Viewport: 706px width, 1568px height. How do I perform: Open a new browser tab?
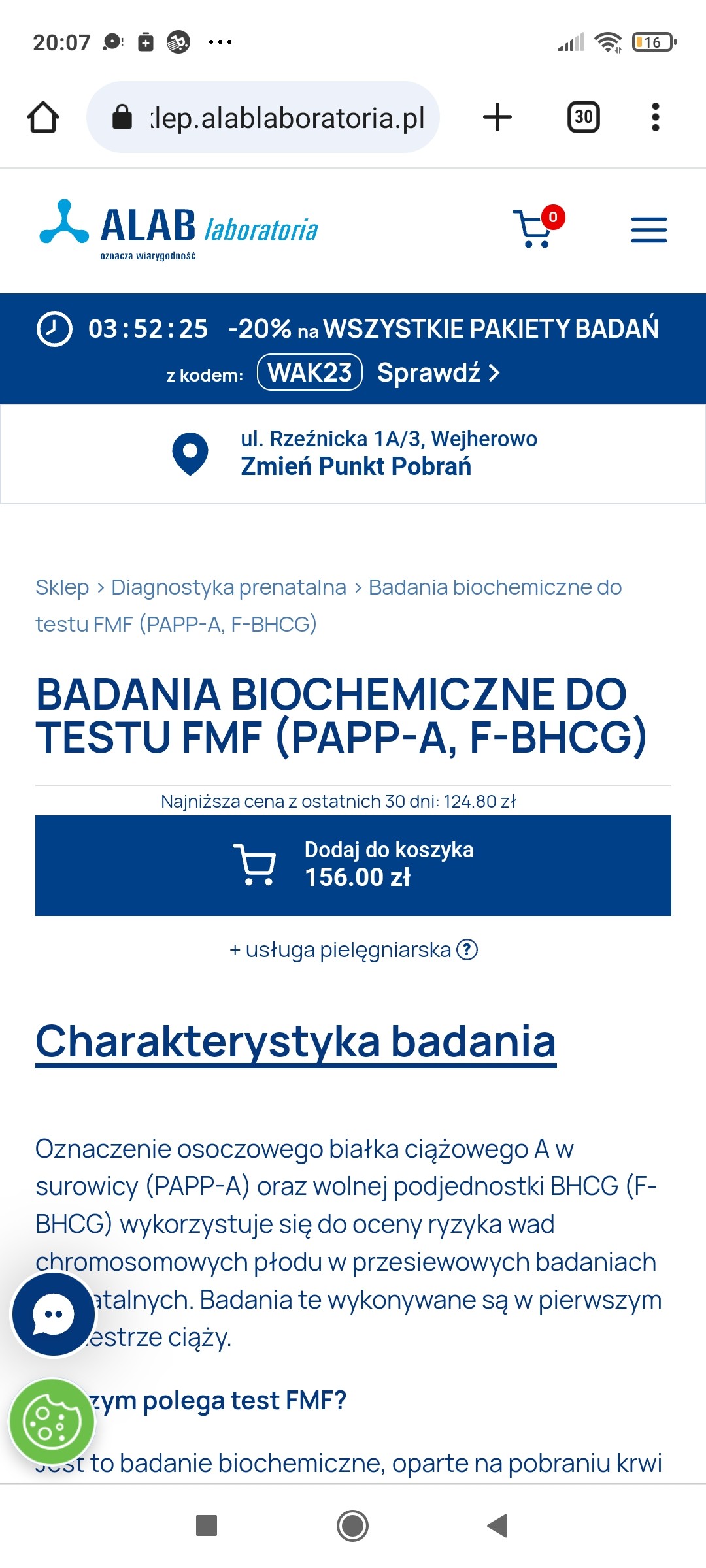click(497, 118)
